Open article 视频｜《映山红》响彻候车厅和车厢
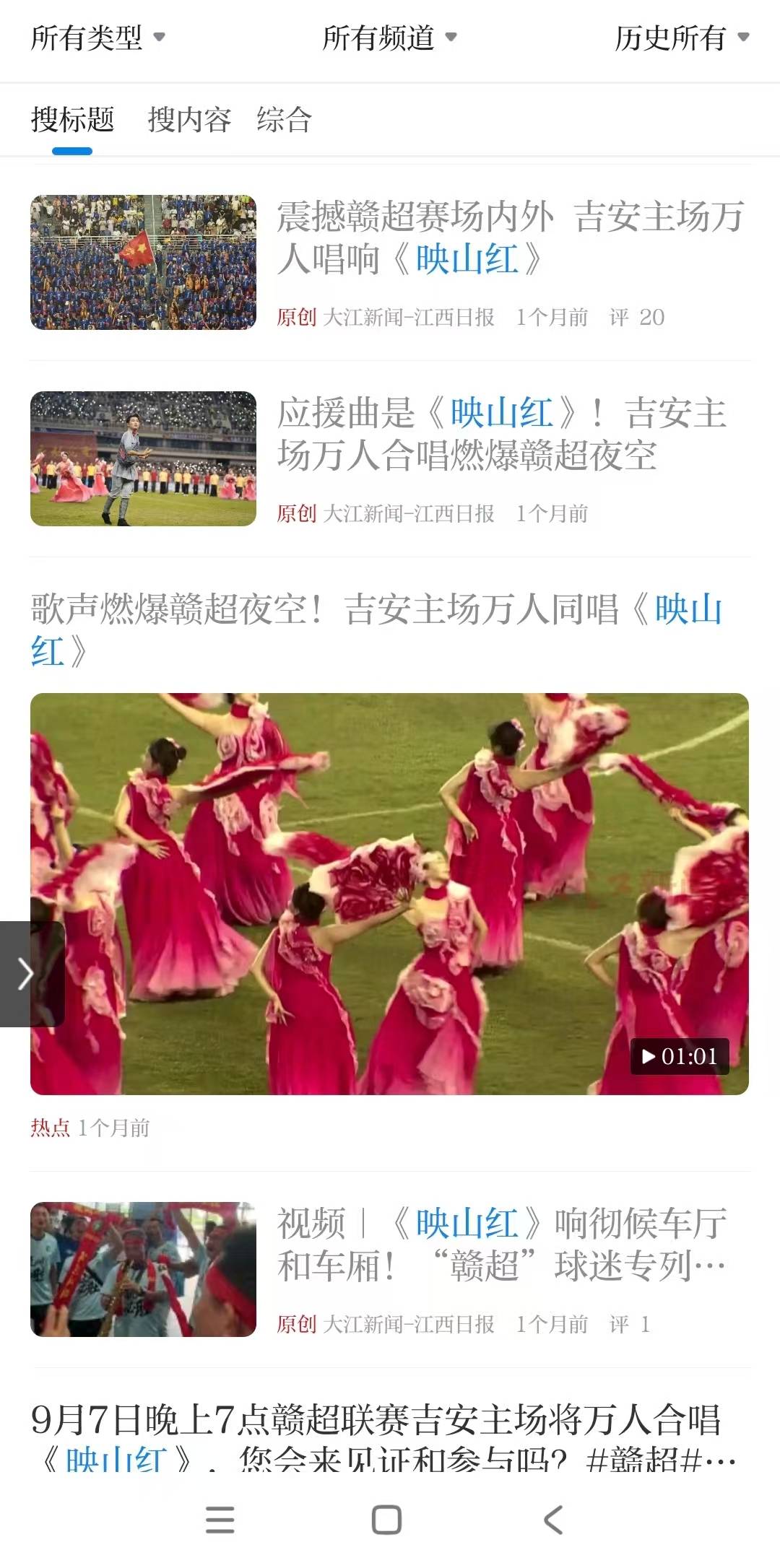780x1568 pixels. click(502, 1245)
